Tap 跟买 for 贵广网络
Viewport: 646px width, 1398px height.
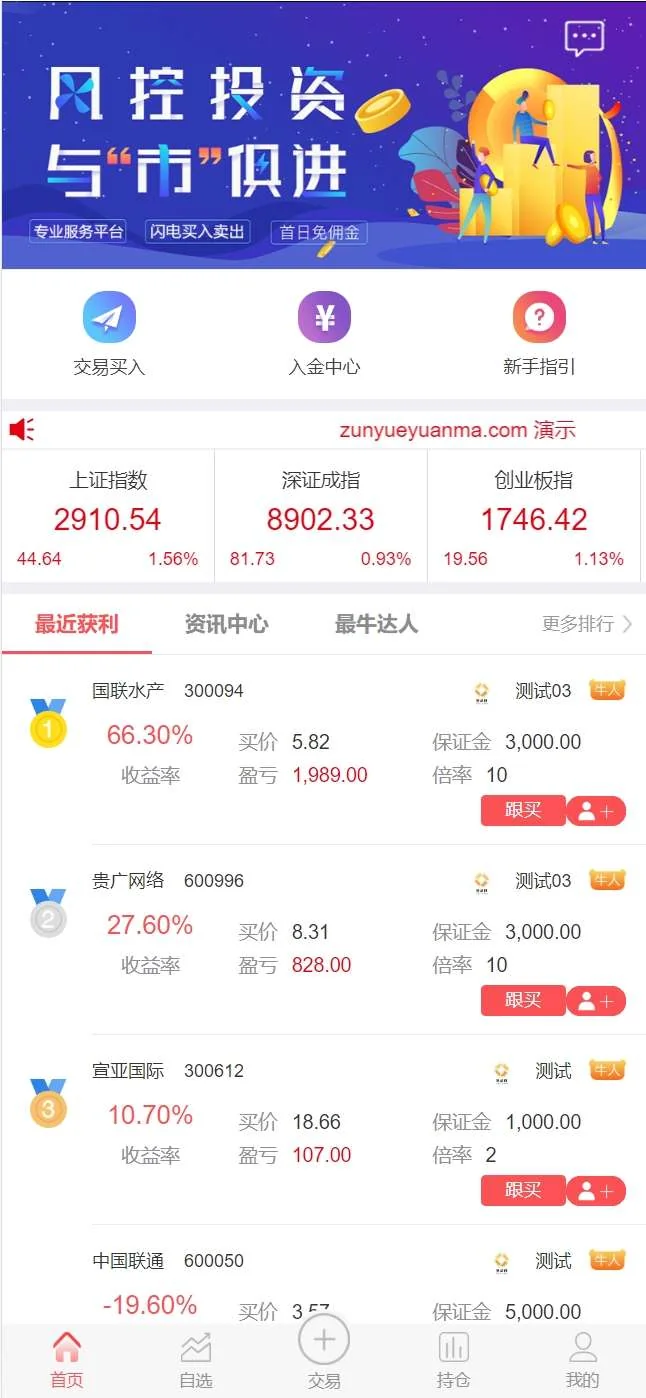pos(523,1001)
